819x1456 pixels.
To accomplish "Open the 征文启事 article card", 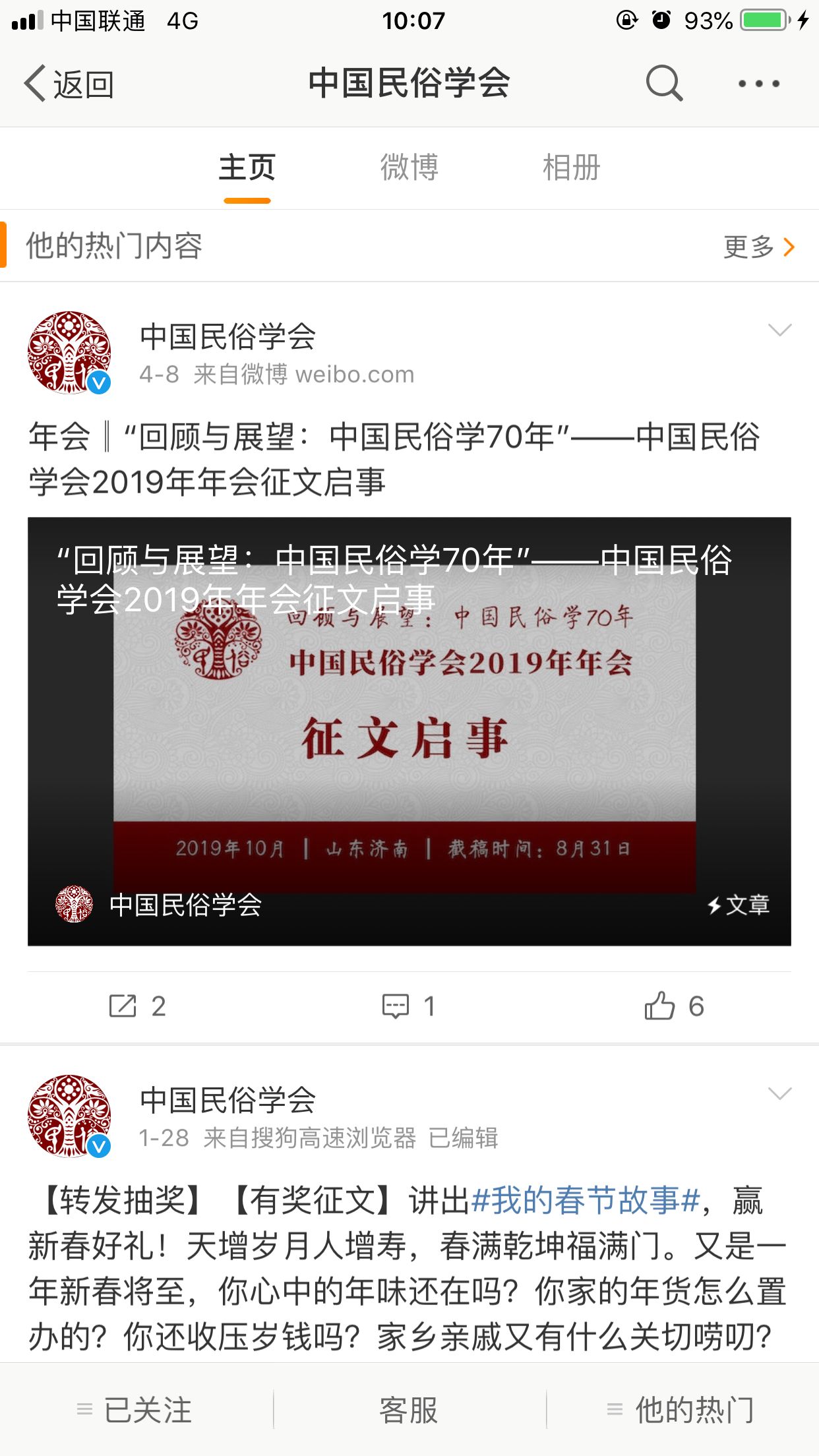I will pos(409,731).
